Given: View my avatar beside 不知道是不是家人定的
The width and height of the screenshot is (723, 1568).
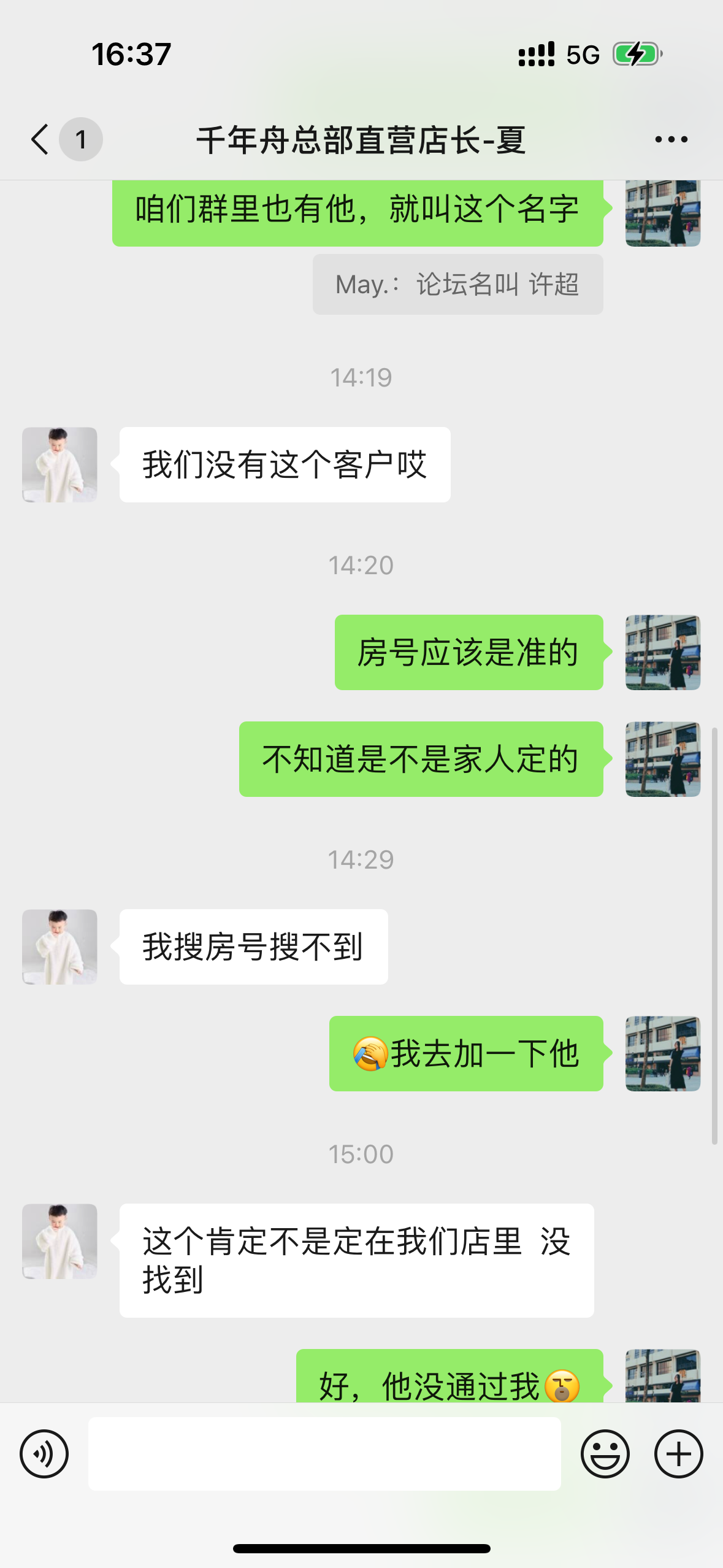Looking at the screenshot, I should point(662,759).
